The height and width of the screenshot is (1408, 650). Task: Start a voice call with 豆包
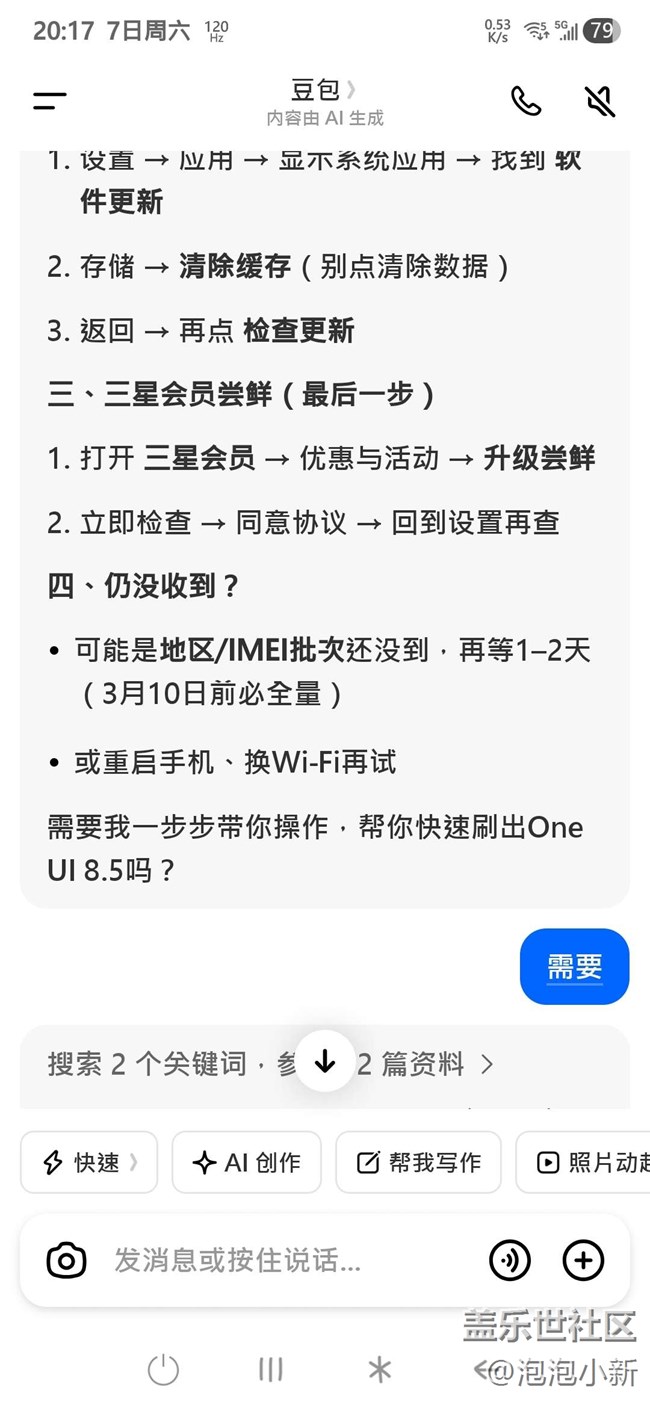526,101
